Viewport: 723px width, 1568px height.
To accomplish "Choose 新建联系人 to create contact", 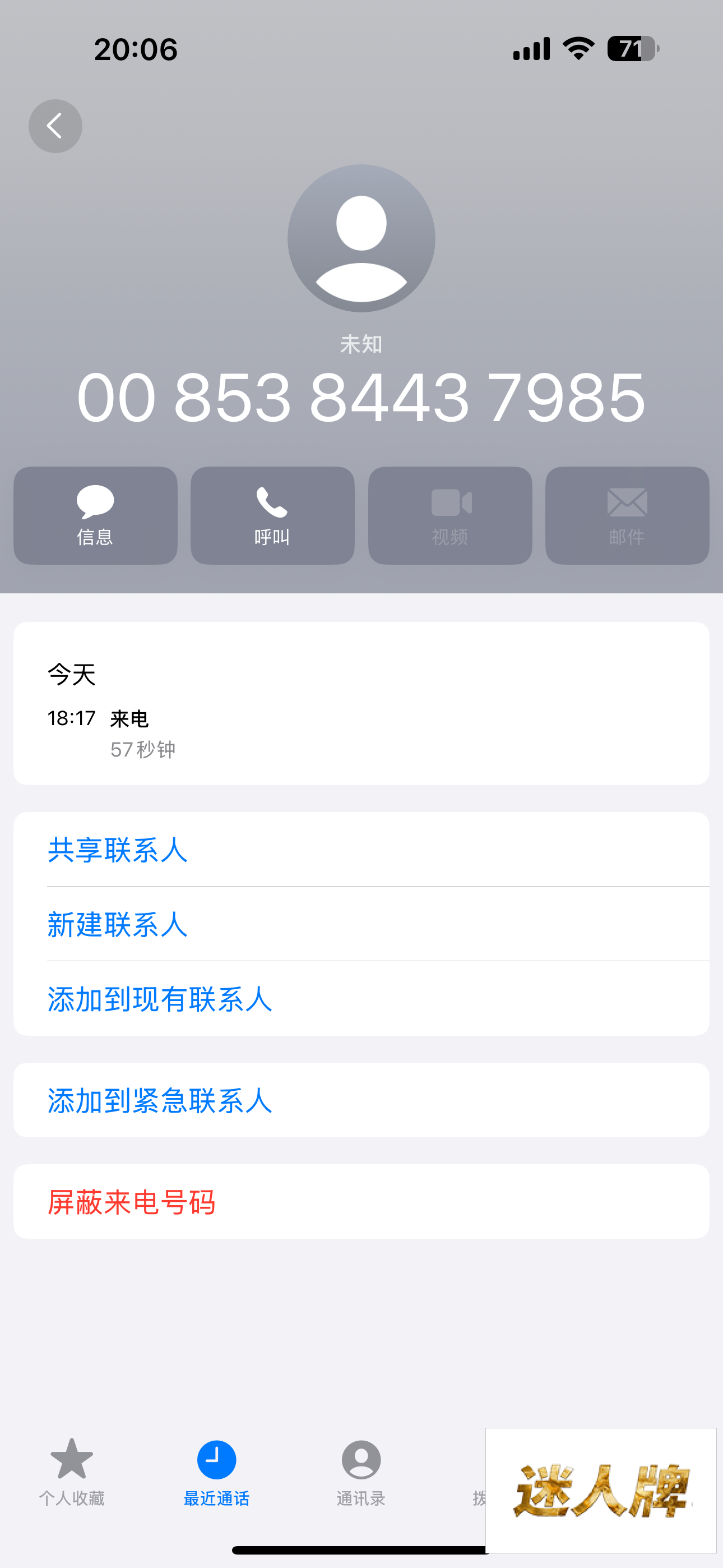I will (118, 924).
